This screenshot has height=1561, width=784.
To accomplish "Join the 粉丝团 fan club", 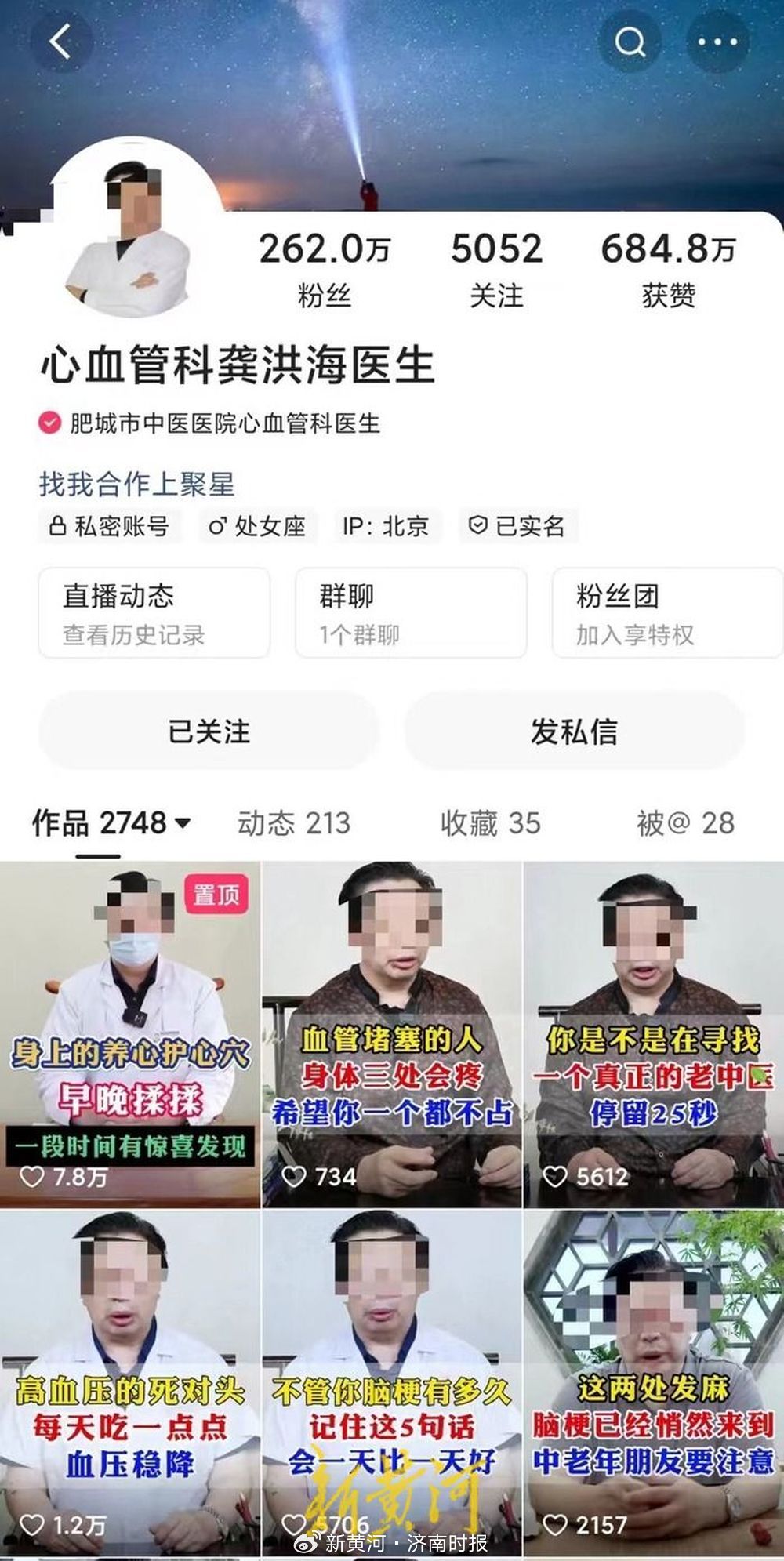I will 666,613.
